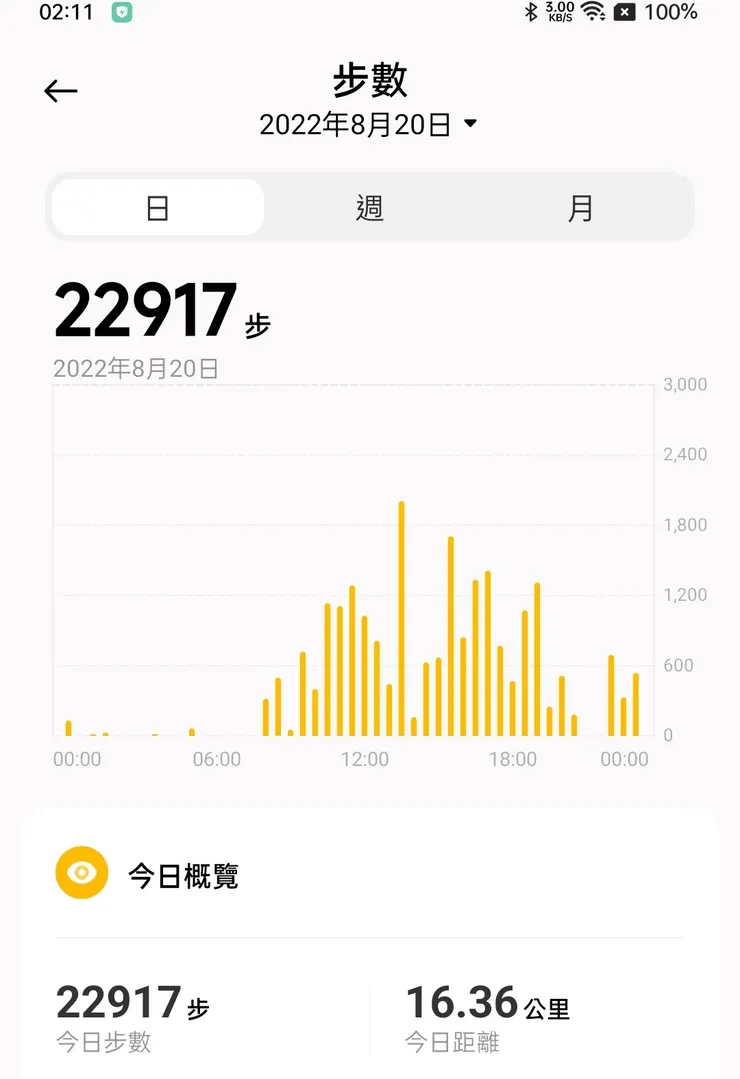Tap the green shield icon in status bar

point(121,13)
